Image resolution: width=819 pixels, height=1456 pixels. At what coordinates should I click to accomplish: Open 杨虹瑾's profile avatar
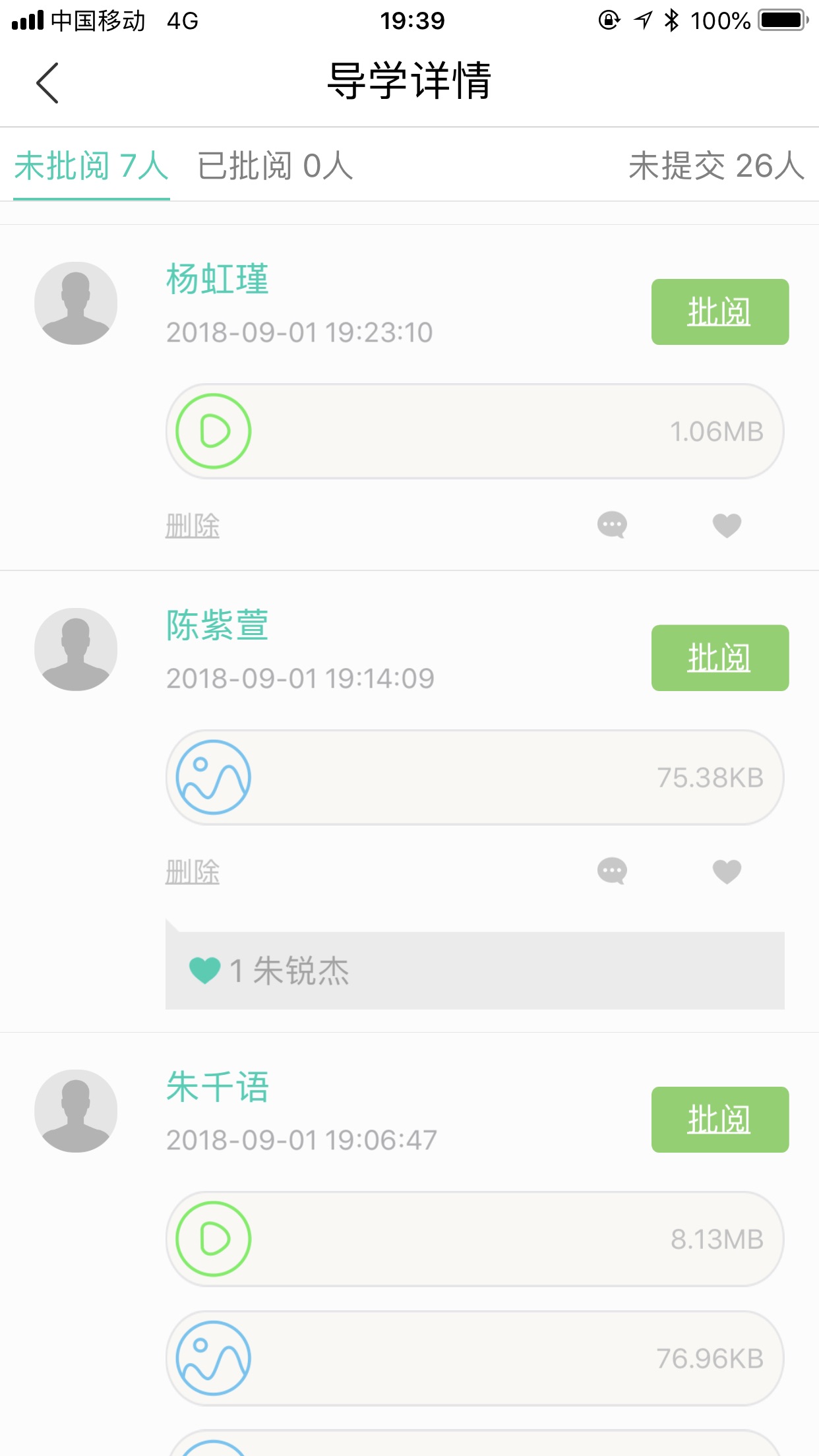coord(76,303)
